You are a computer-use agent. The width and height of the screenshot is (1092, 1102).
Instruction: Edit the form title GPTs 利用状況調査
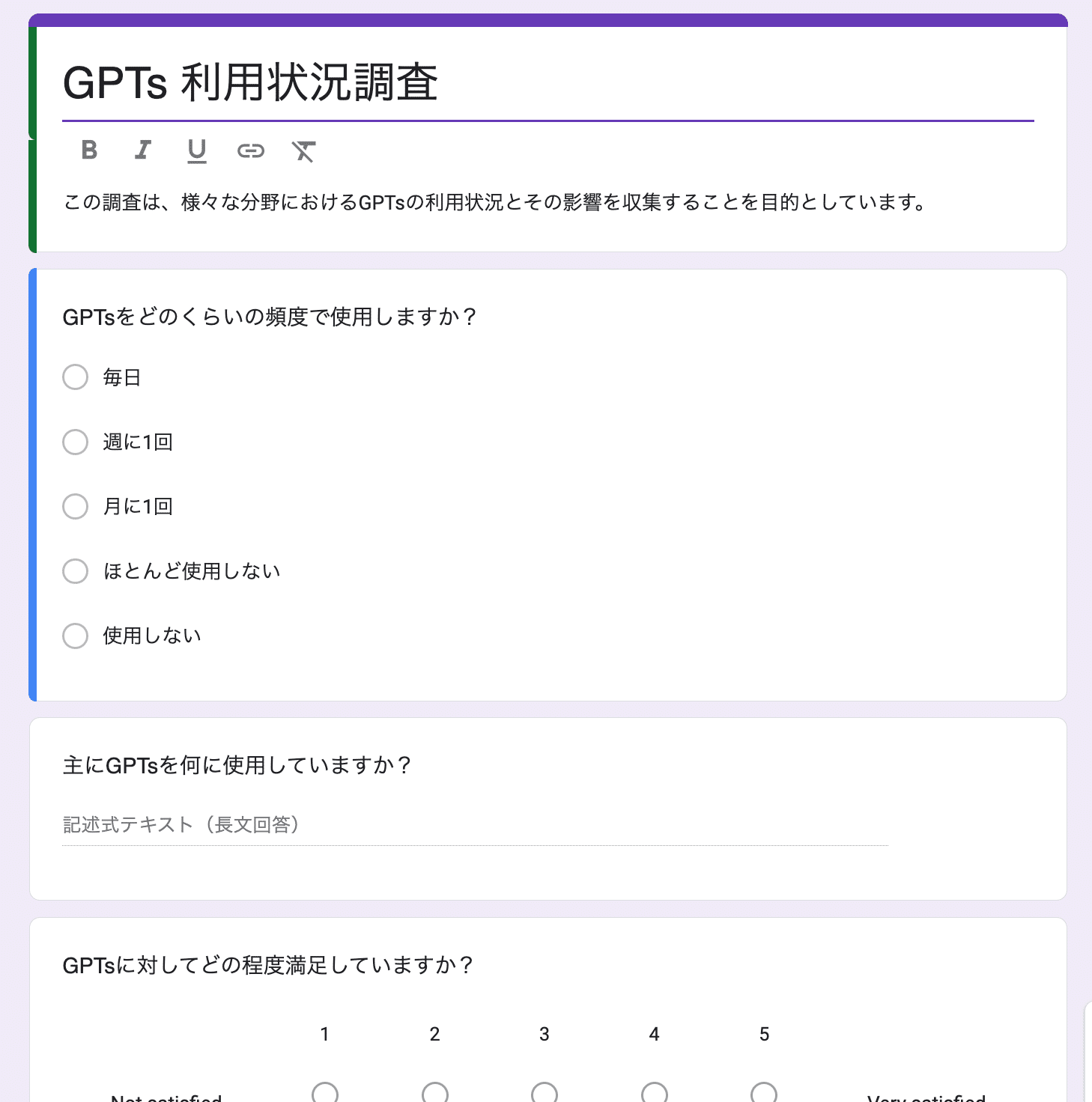[250, 82]
